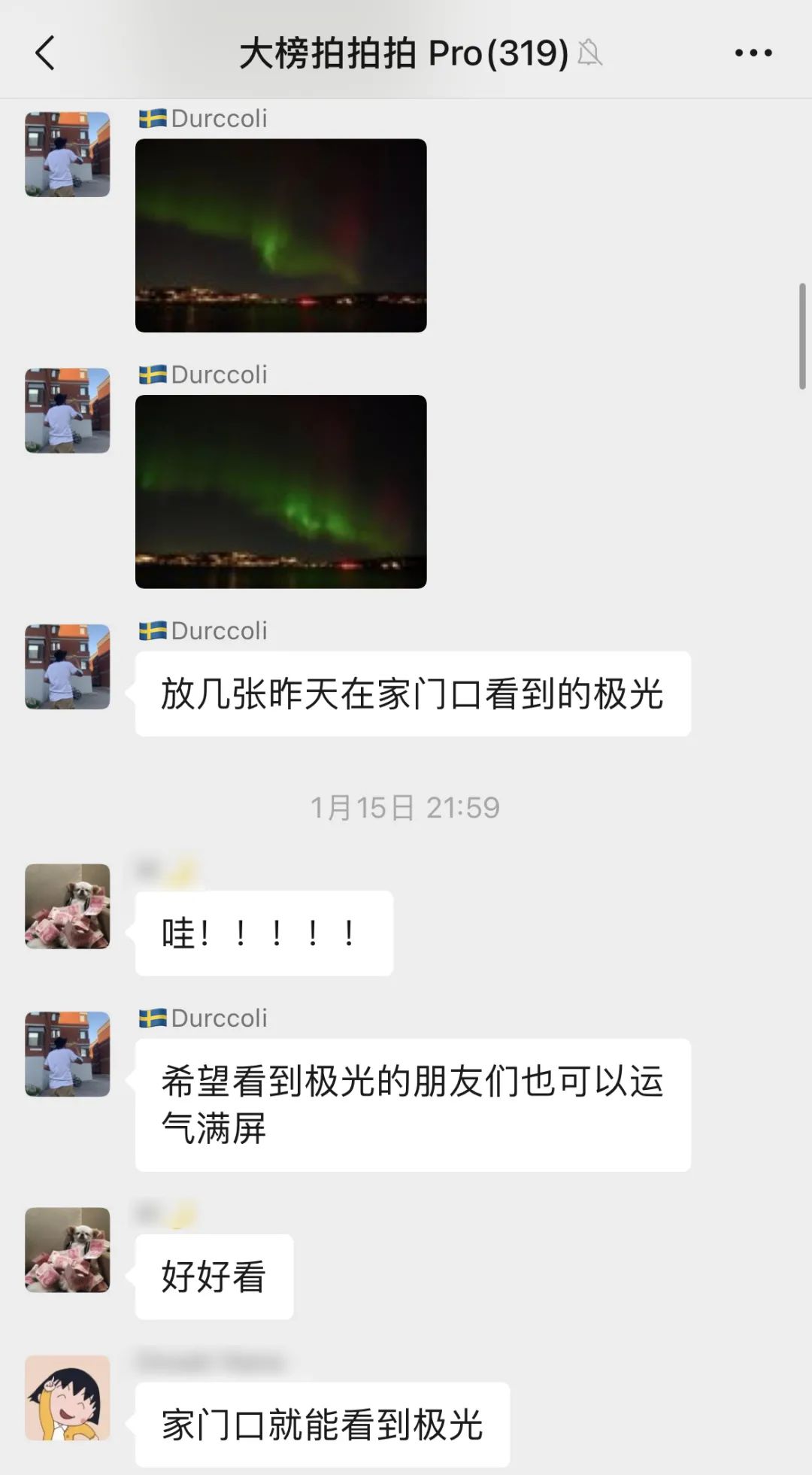Tap message '放几张昨天在家门口看到的极光'

412,693
